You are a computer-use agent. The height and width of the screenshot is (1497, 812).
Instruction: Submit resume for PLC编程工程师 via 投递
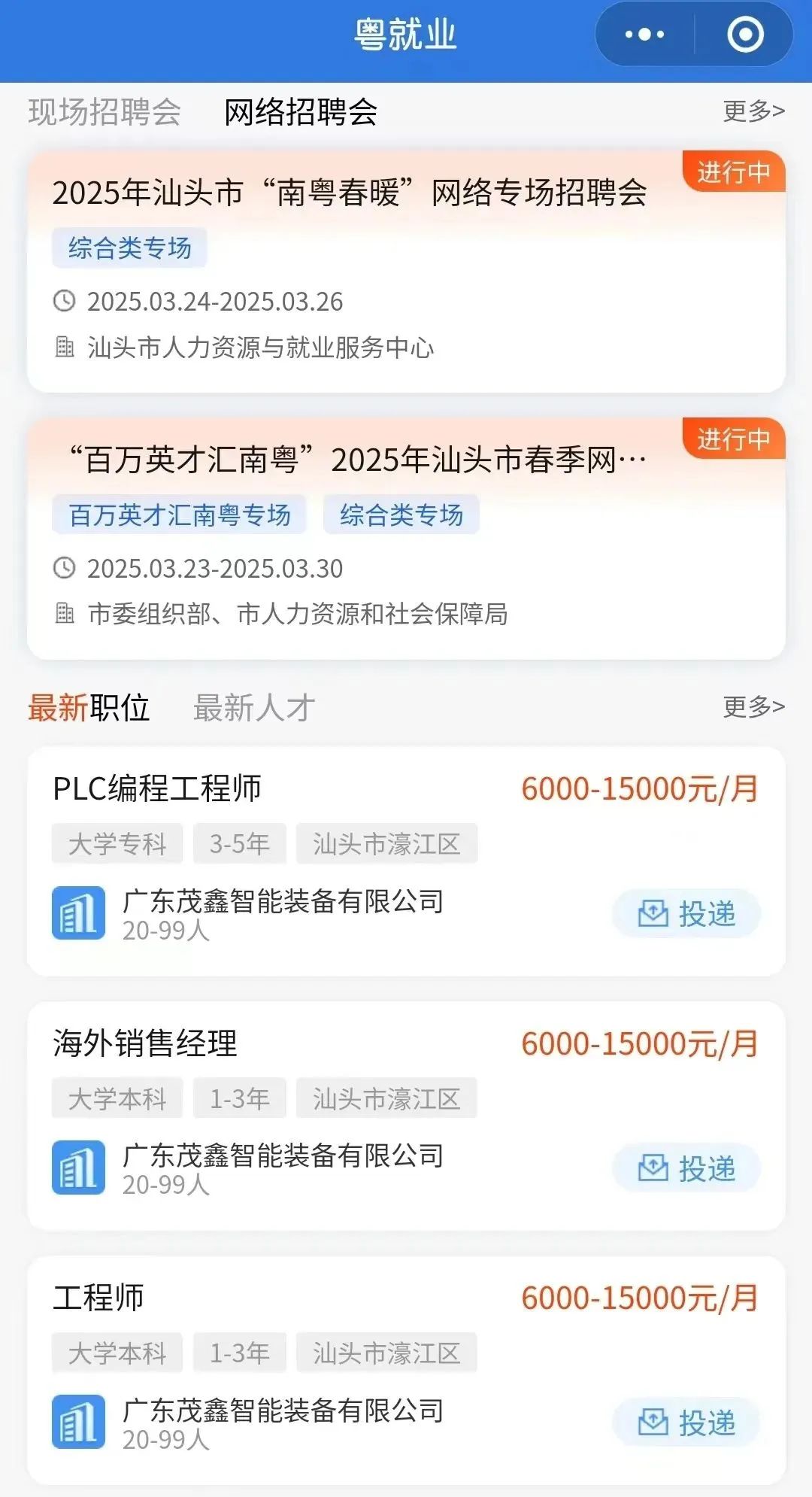click(x=686, y=914)
